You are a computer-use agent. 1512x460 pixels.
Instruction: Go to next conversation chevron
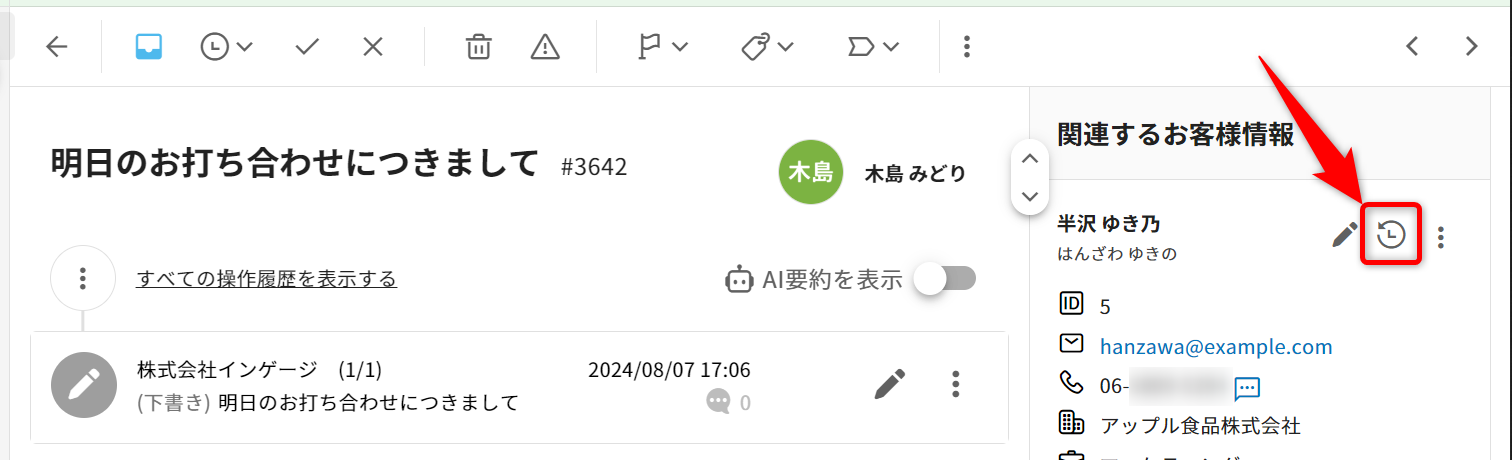click(1471, 47)
